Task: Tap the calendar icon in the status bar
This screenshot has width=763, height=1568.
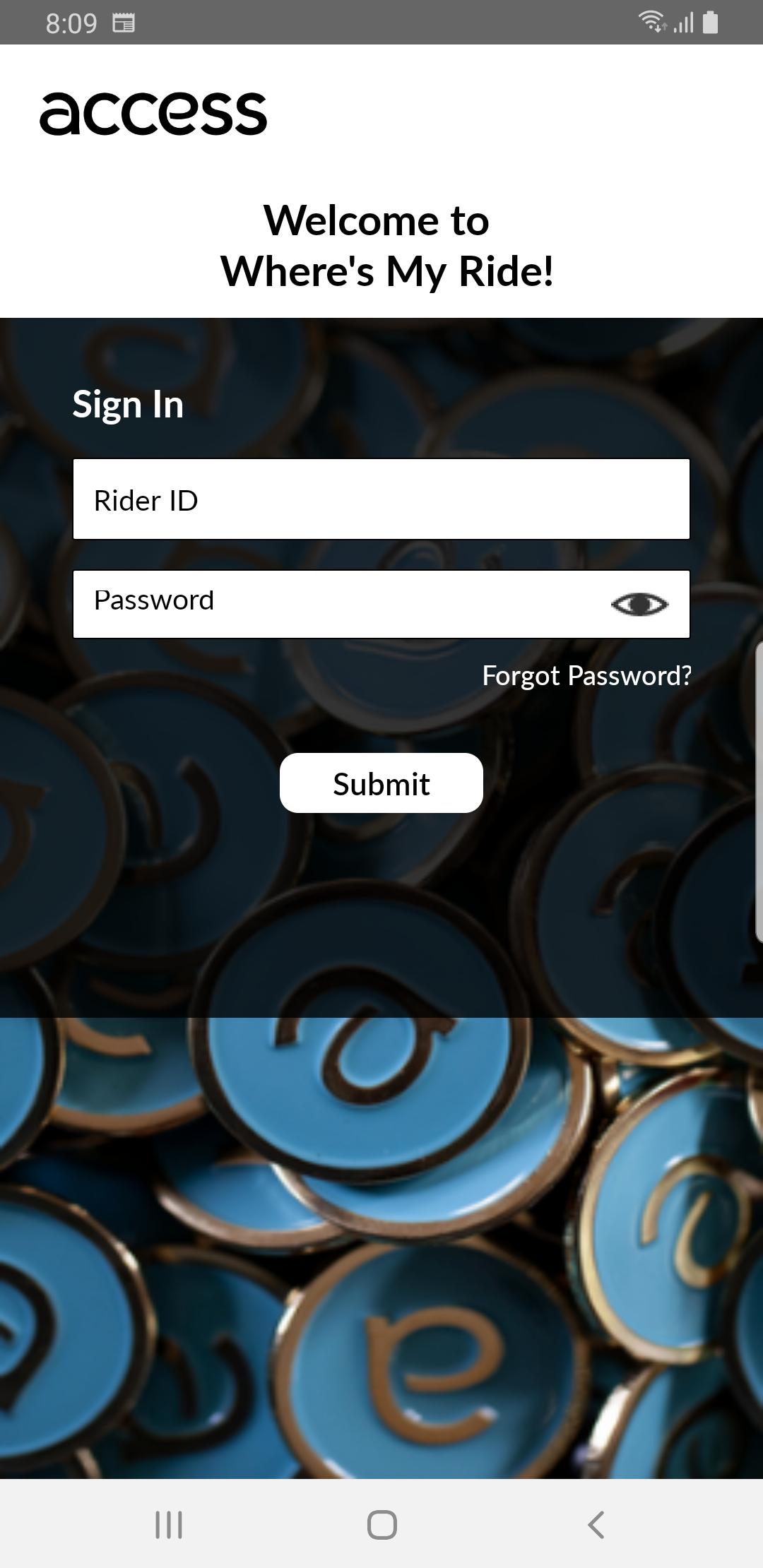Action: coord(124,23)
